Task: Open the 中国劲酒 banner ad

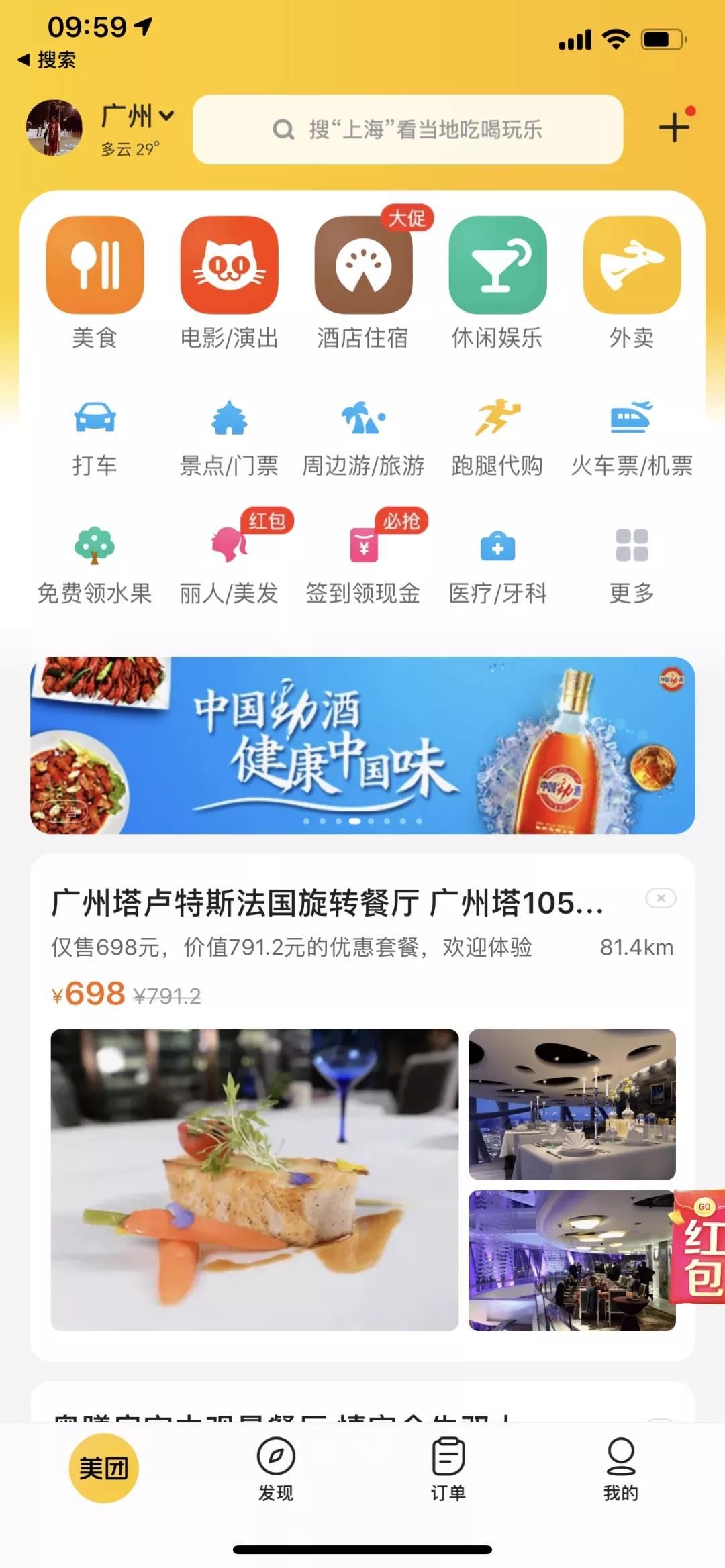Action: click(362, 745)
